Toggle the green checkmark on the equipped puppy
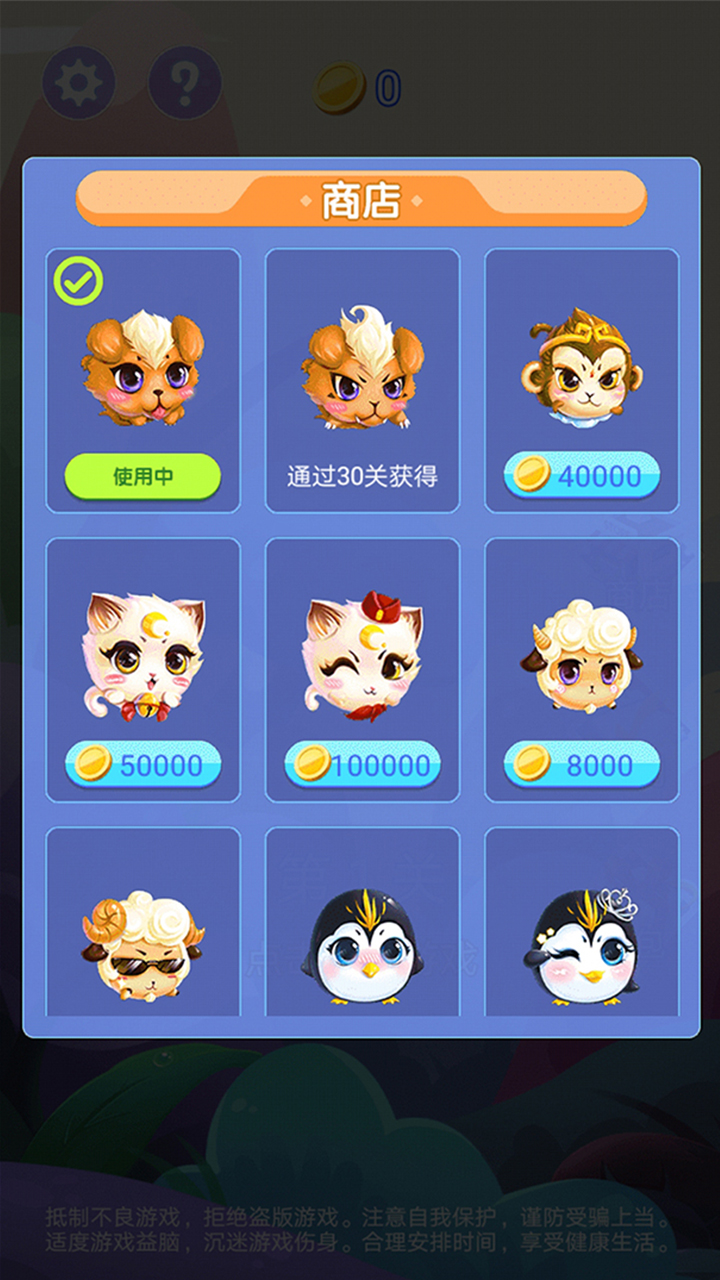This screenshot has height=1280, width=720. 79,281
